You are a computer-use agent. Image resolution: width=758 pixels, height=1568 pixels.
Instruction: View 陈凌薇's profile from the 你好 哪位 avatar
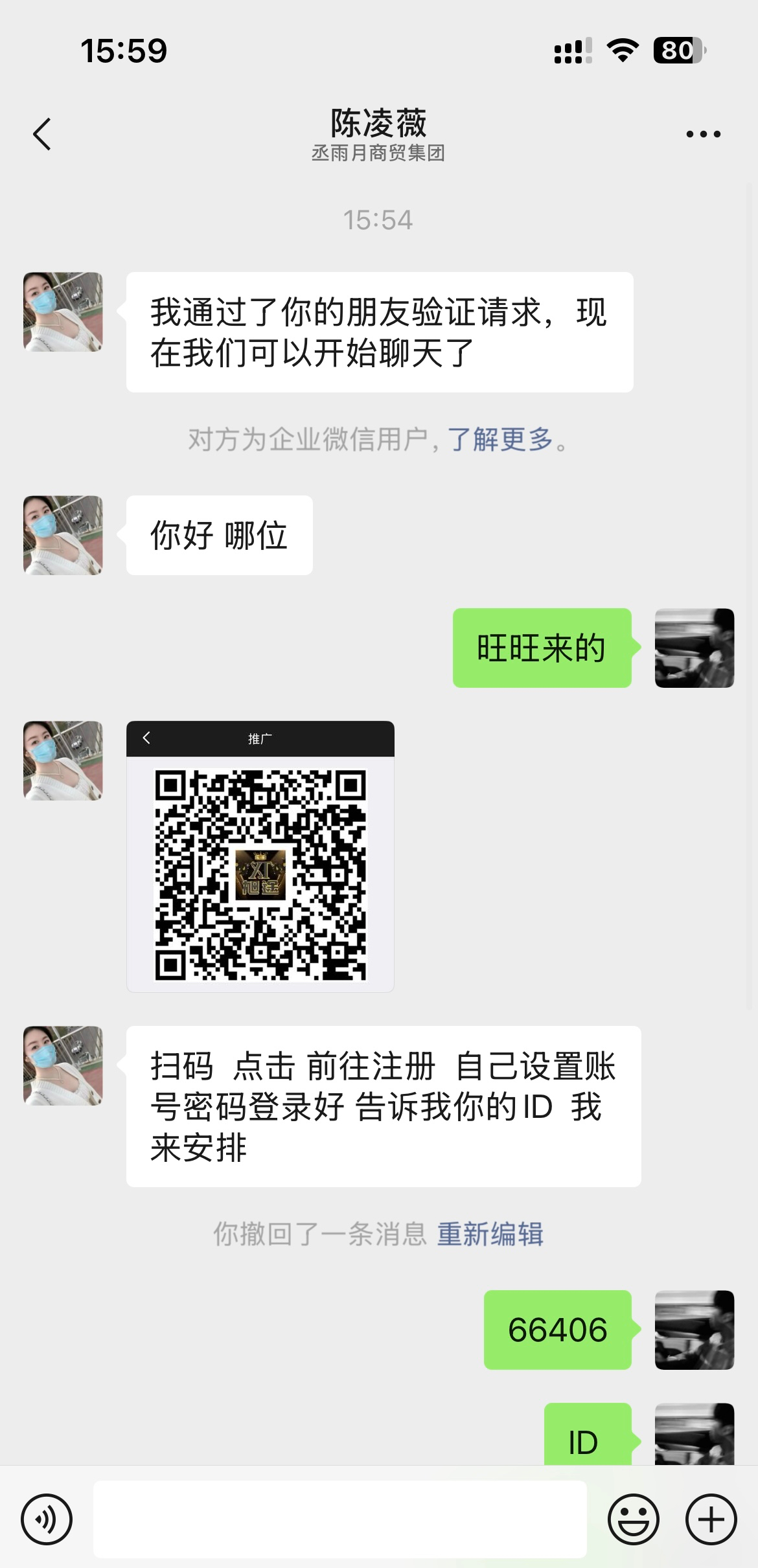coord(63,535)
